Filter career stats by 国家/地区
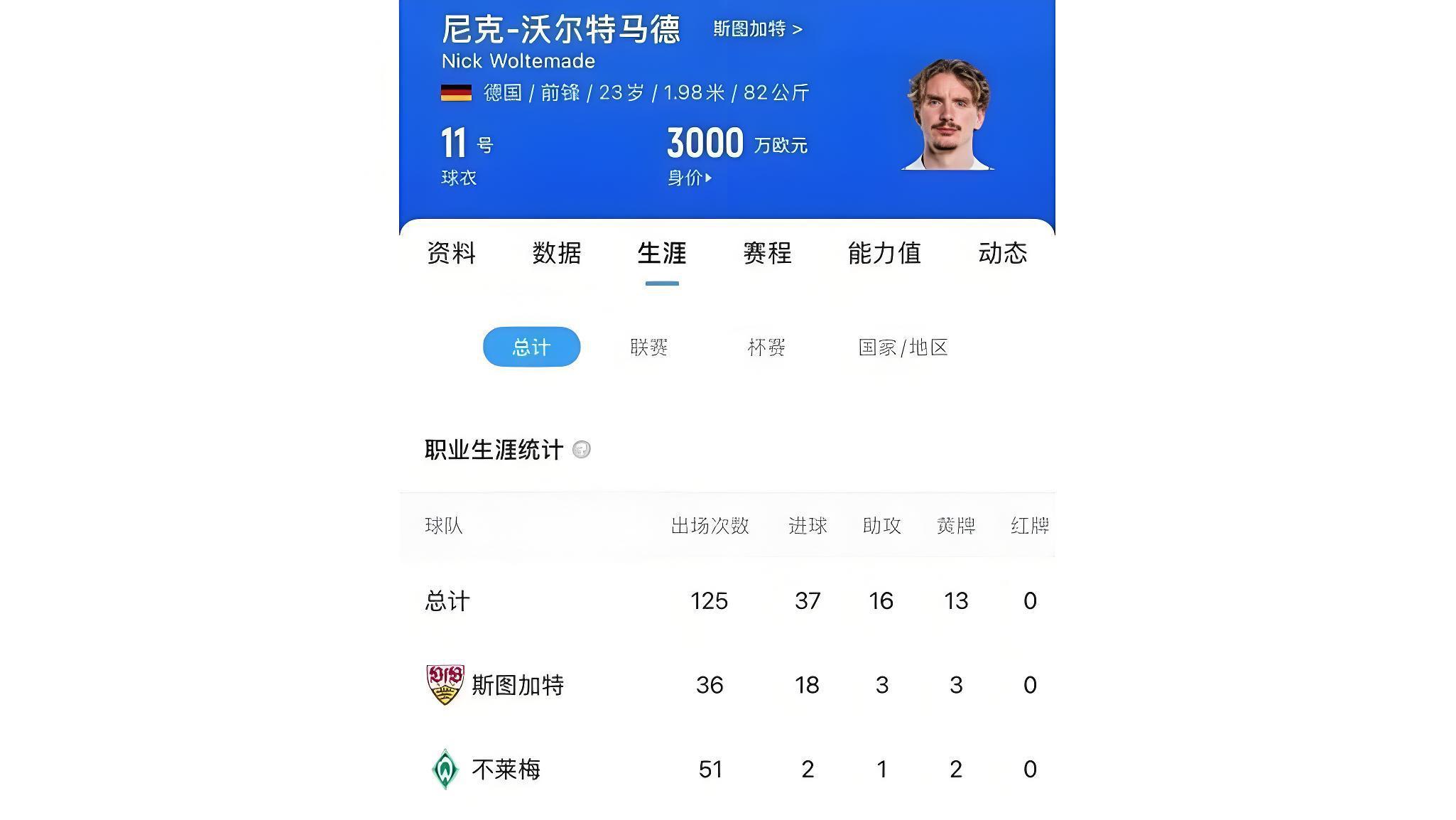1456x820 pixels. click(903, 347)
